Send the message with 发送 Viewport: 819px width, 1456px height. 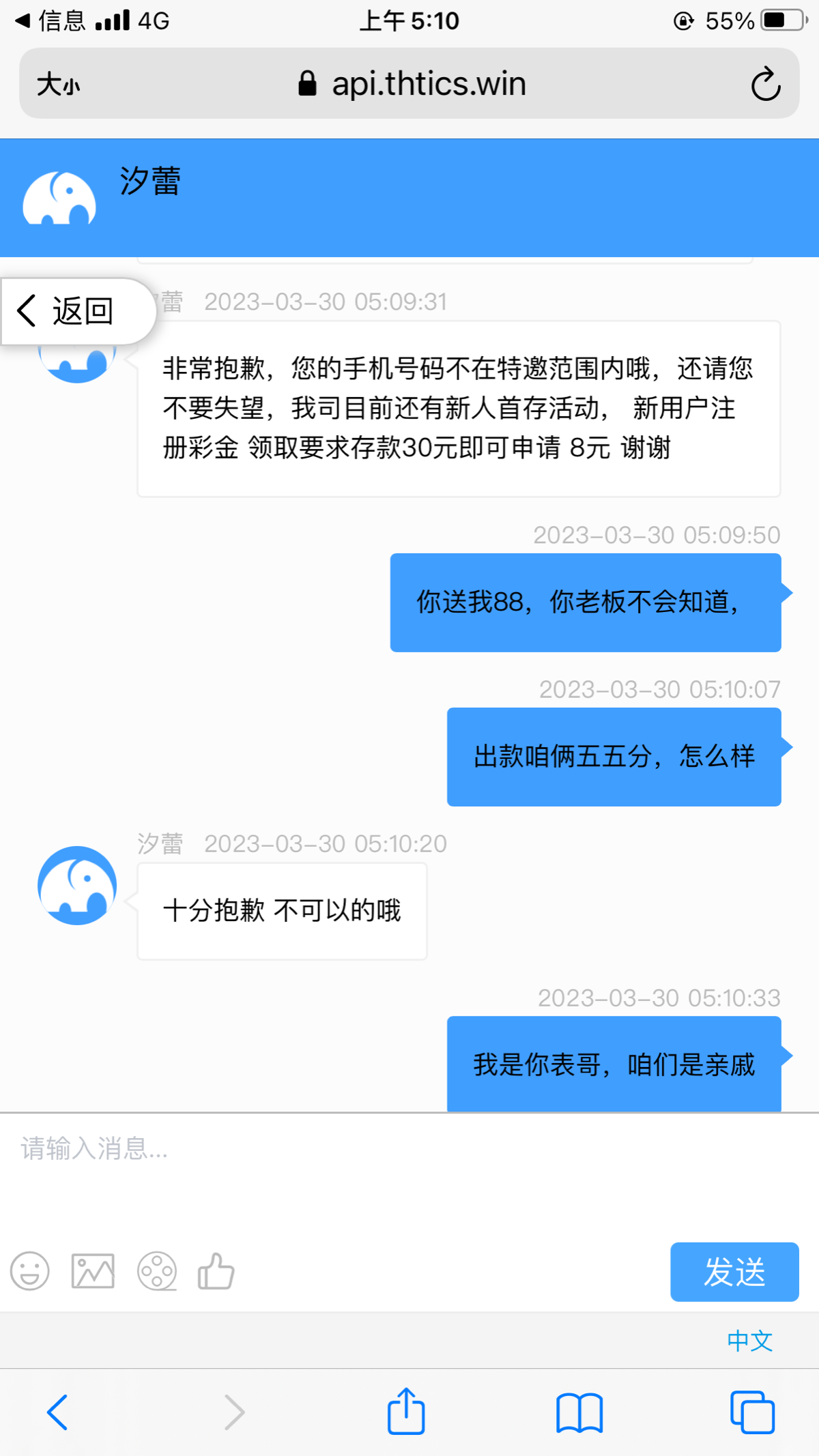[x=734, y=1272]
